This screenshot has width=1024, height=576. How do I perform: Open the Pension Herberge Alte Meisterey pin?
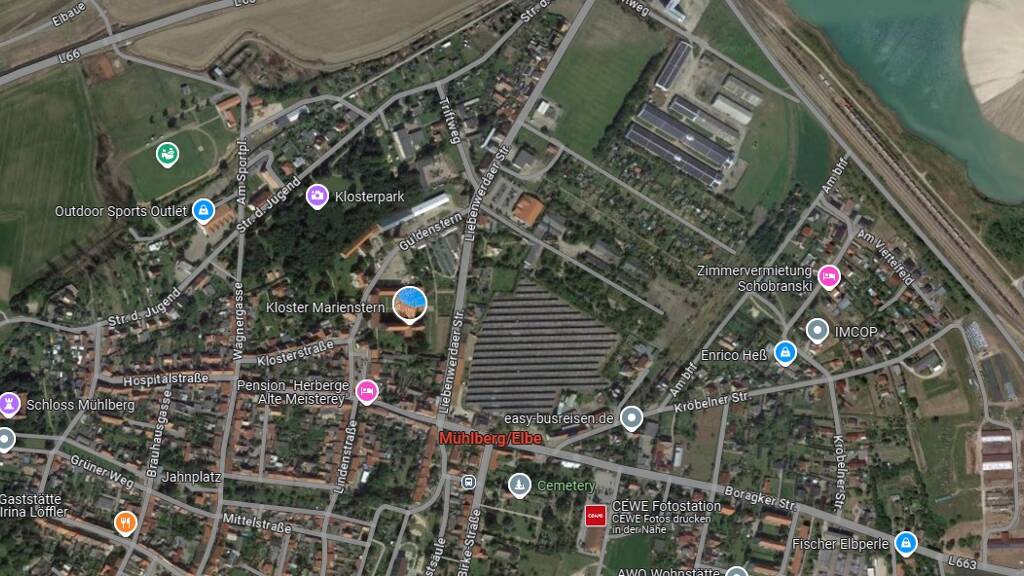click(367, 390)
